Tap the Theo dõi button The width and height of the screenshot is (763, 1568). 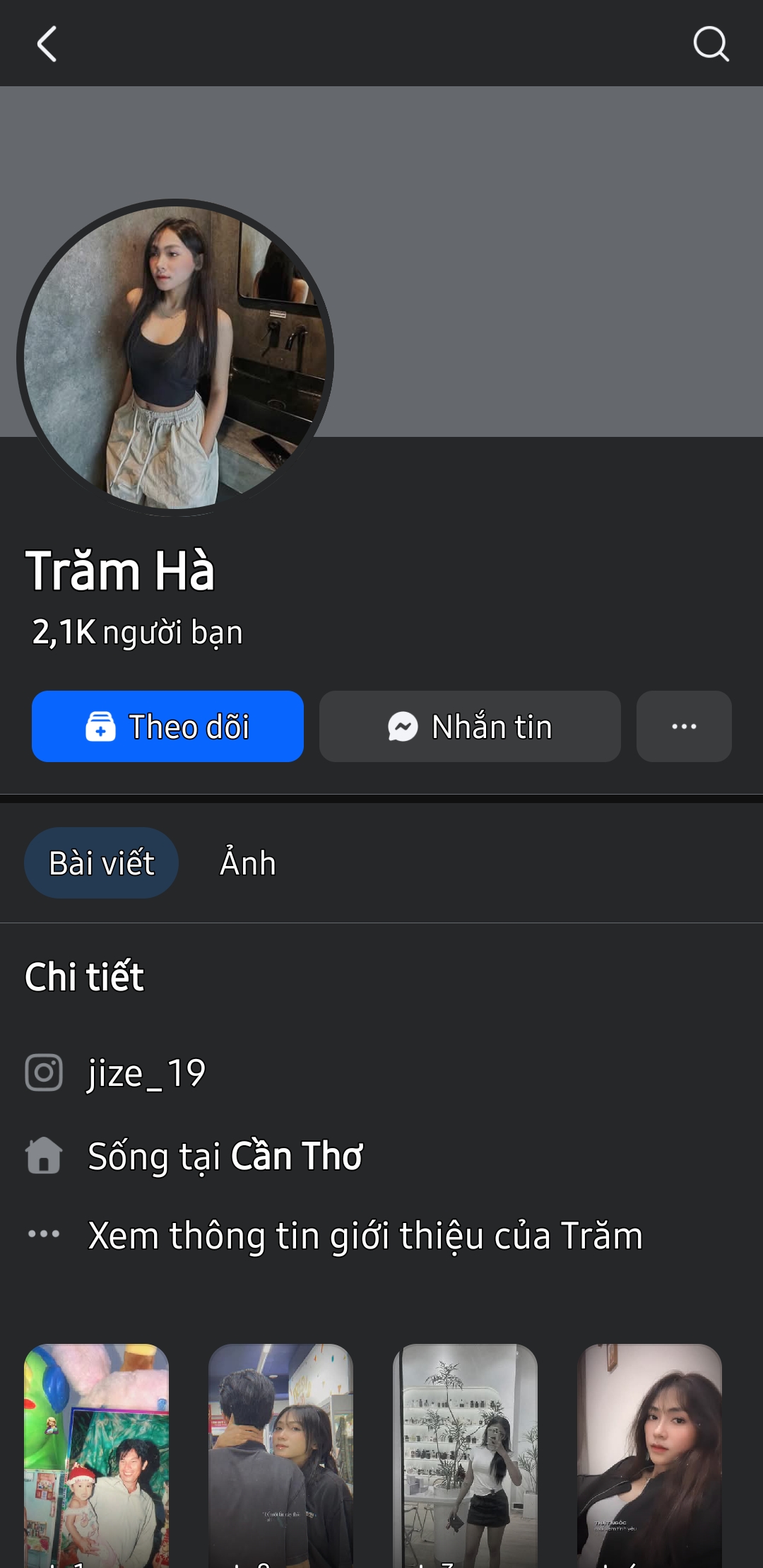tap(167, 726)
